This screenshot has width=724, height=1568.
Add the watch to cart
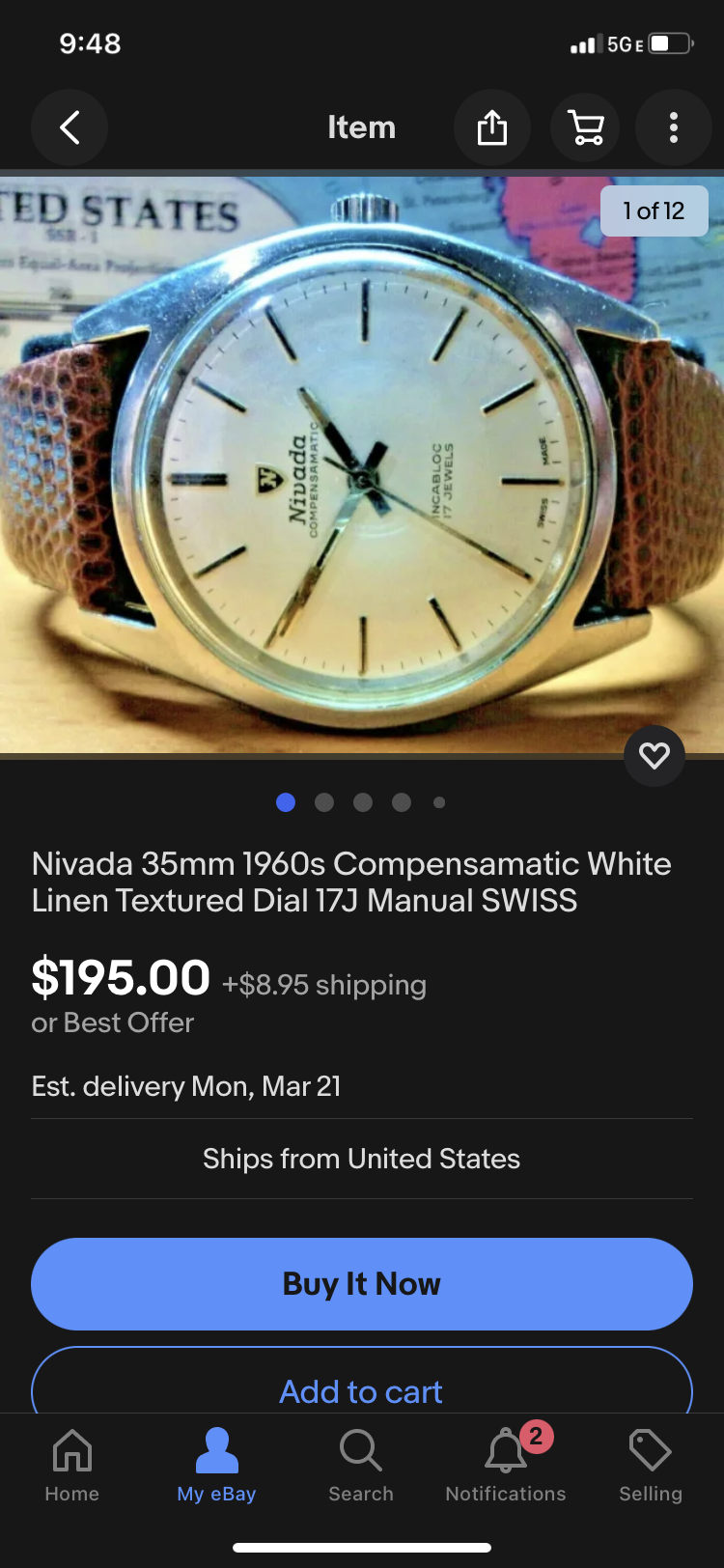[361, 1388]
